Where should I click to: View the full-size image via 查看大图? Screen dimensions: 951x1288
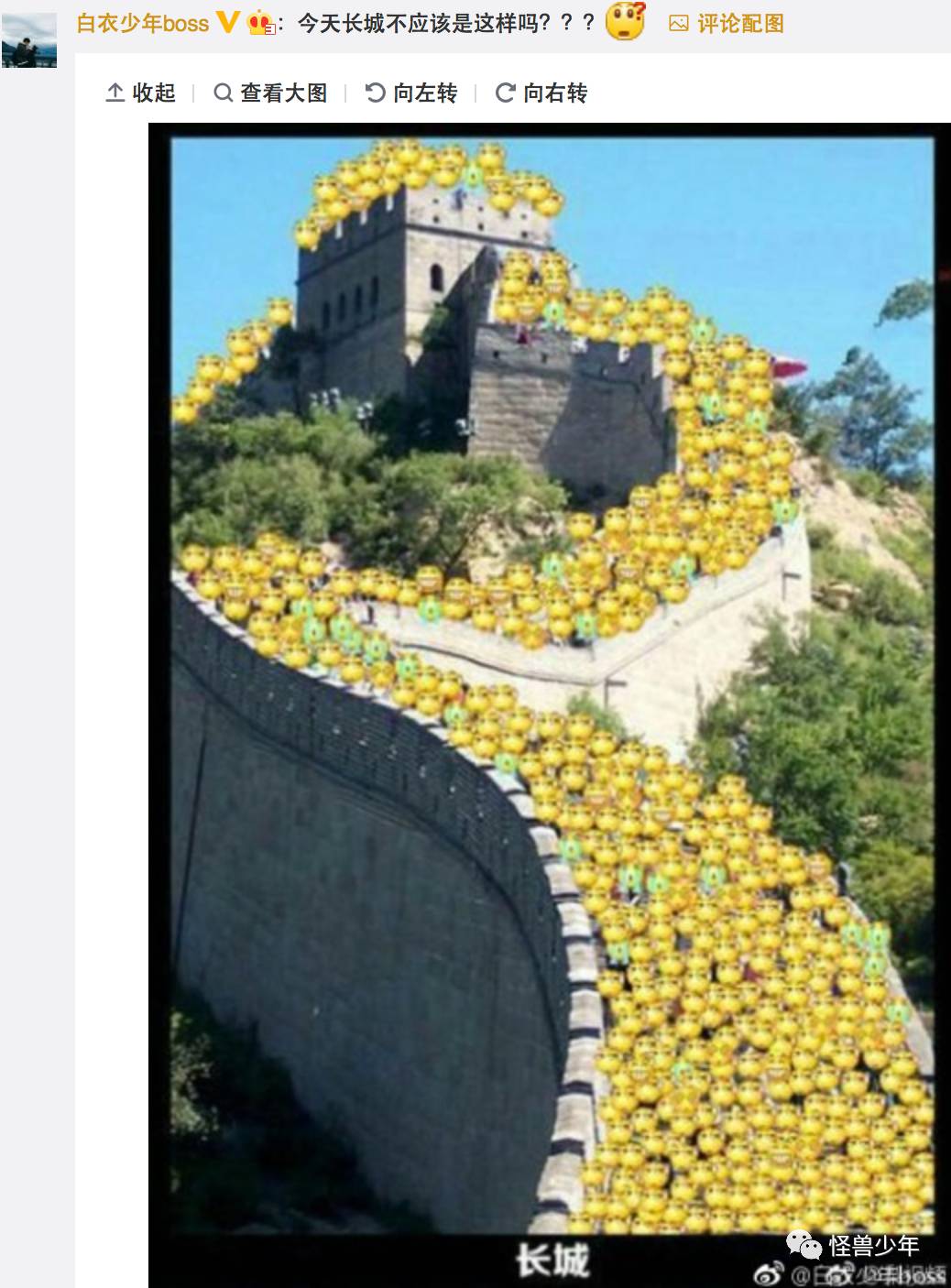[x=270, y=93]
